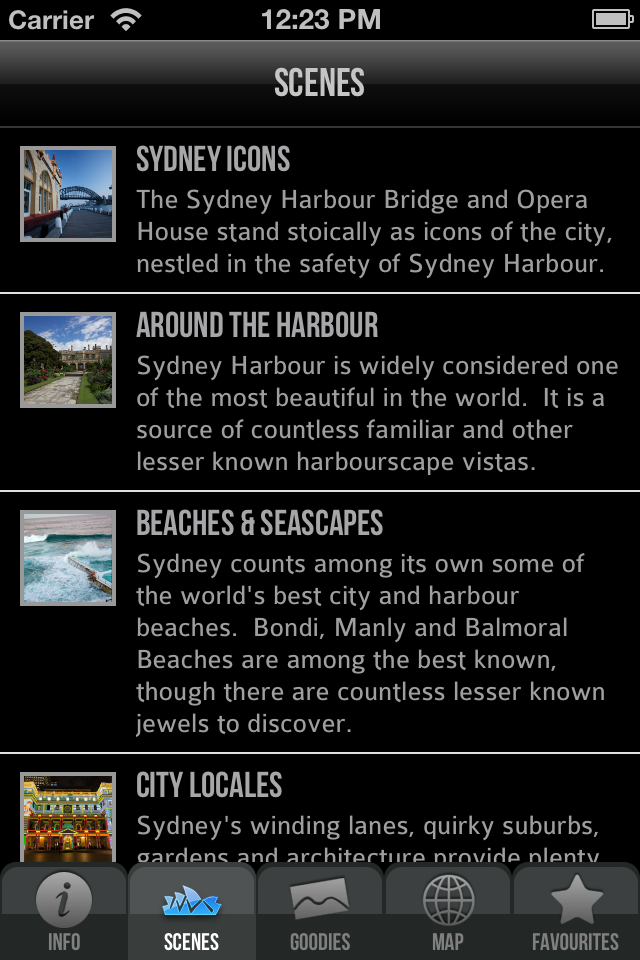Open the Around the Harbour scene
Viewport: 640px width, 960px height.
320,393
